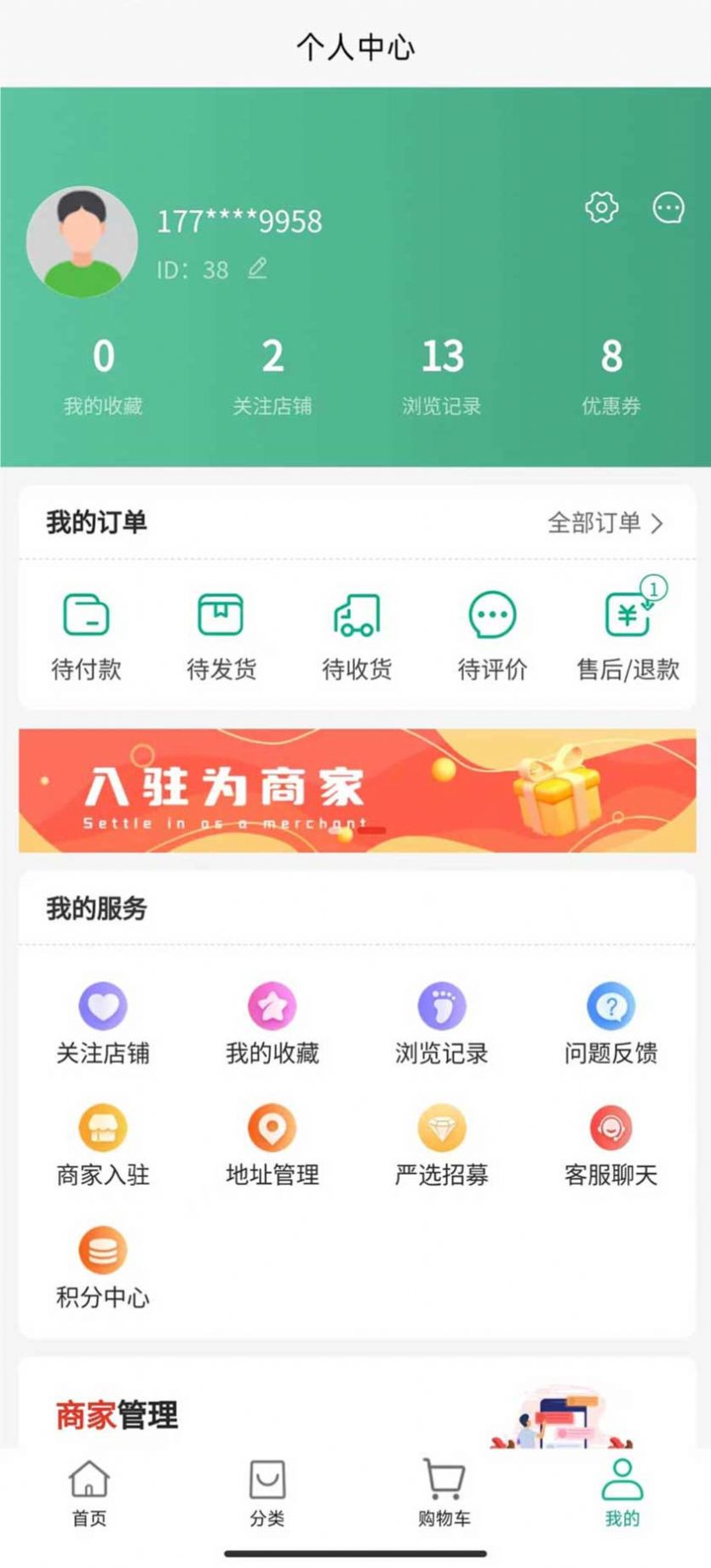Open the 我的收藏 favorites star icon

coord(270,1007)
